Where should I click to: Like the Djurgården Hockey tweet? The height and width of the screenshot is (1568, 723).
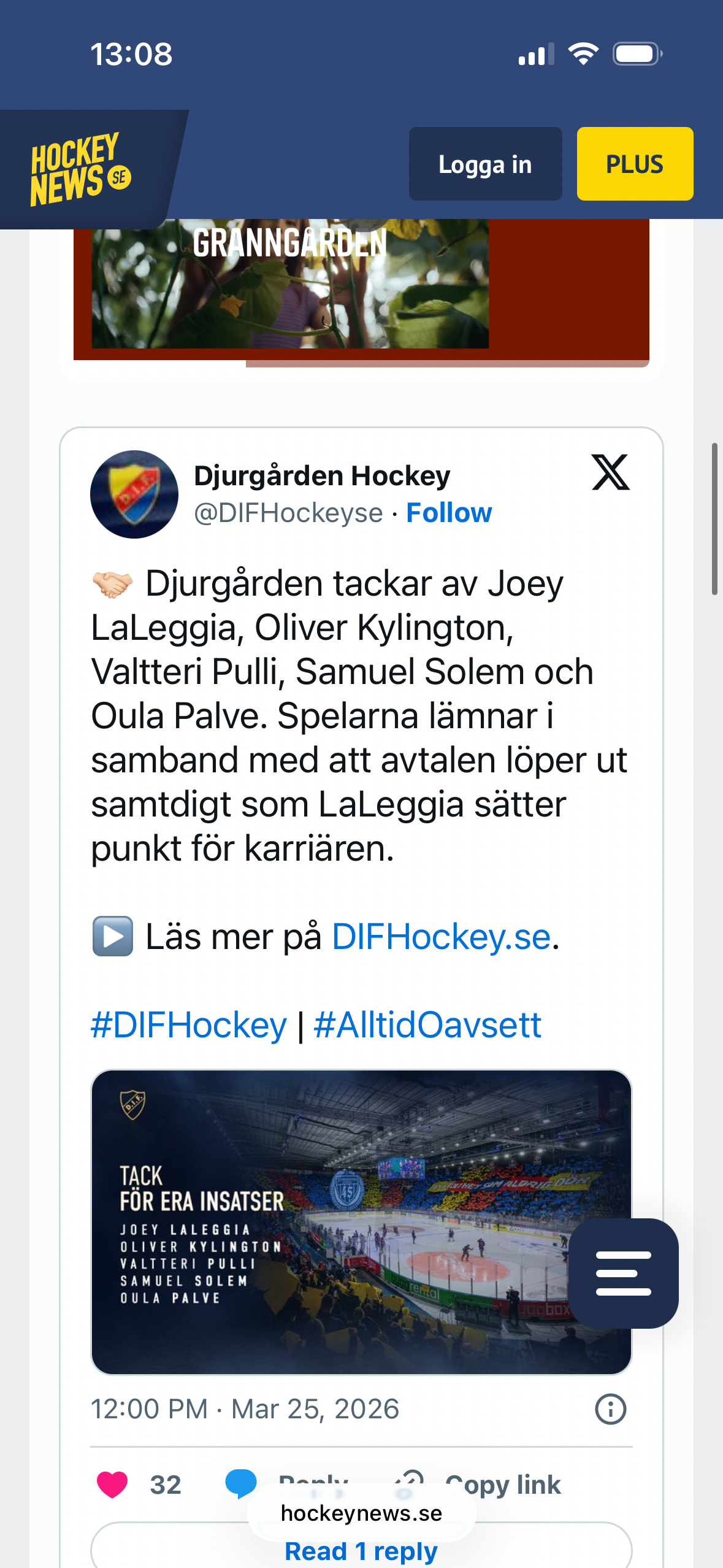click(x=113, y=1485)
